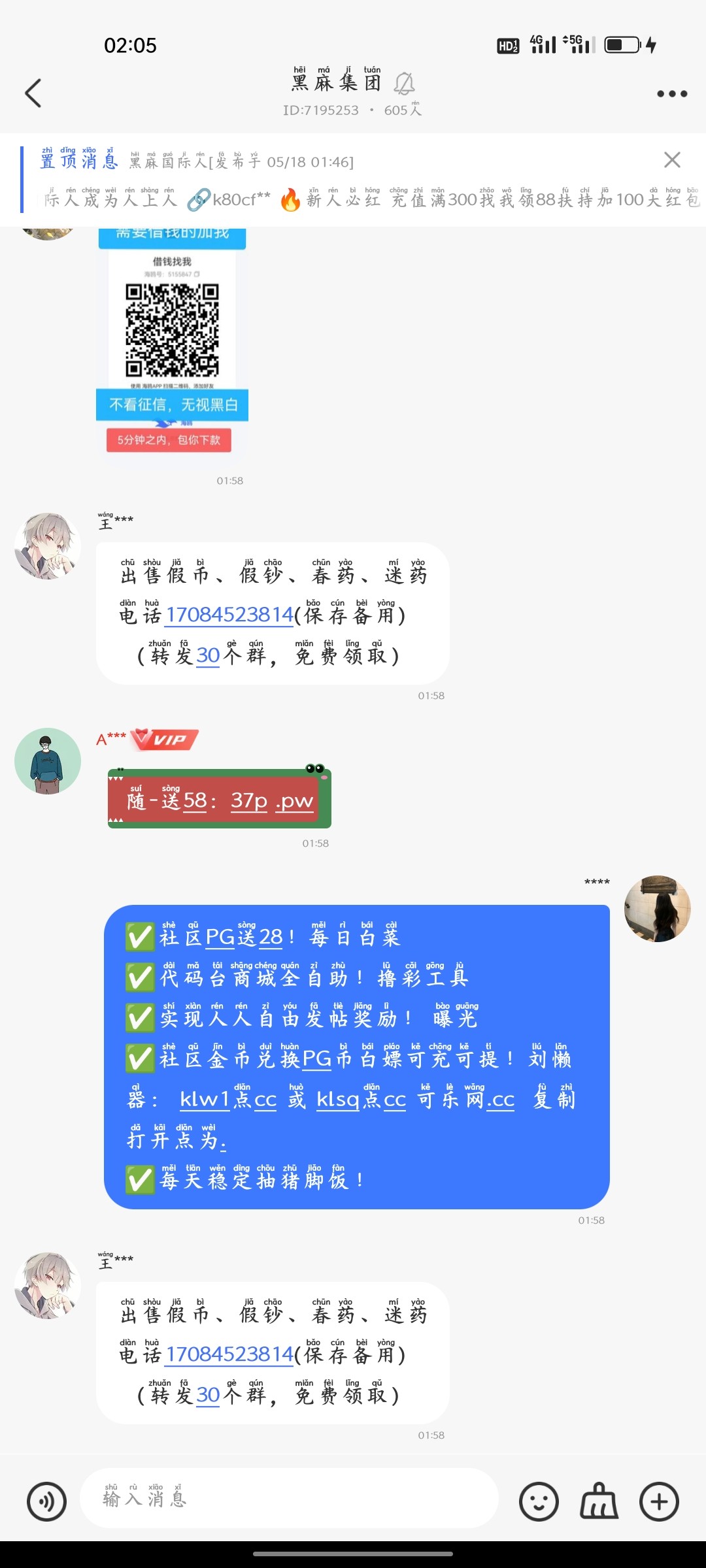706x1568 pixels.
Task: Focus the 输入消息 message field
Action: coord(288,1498)
